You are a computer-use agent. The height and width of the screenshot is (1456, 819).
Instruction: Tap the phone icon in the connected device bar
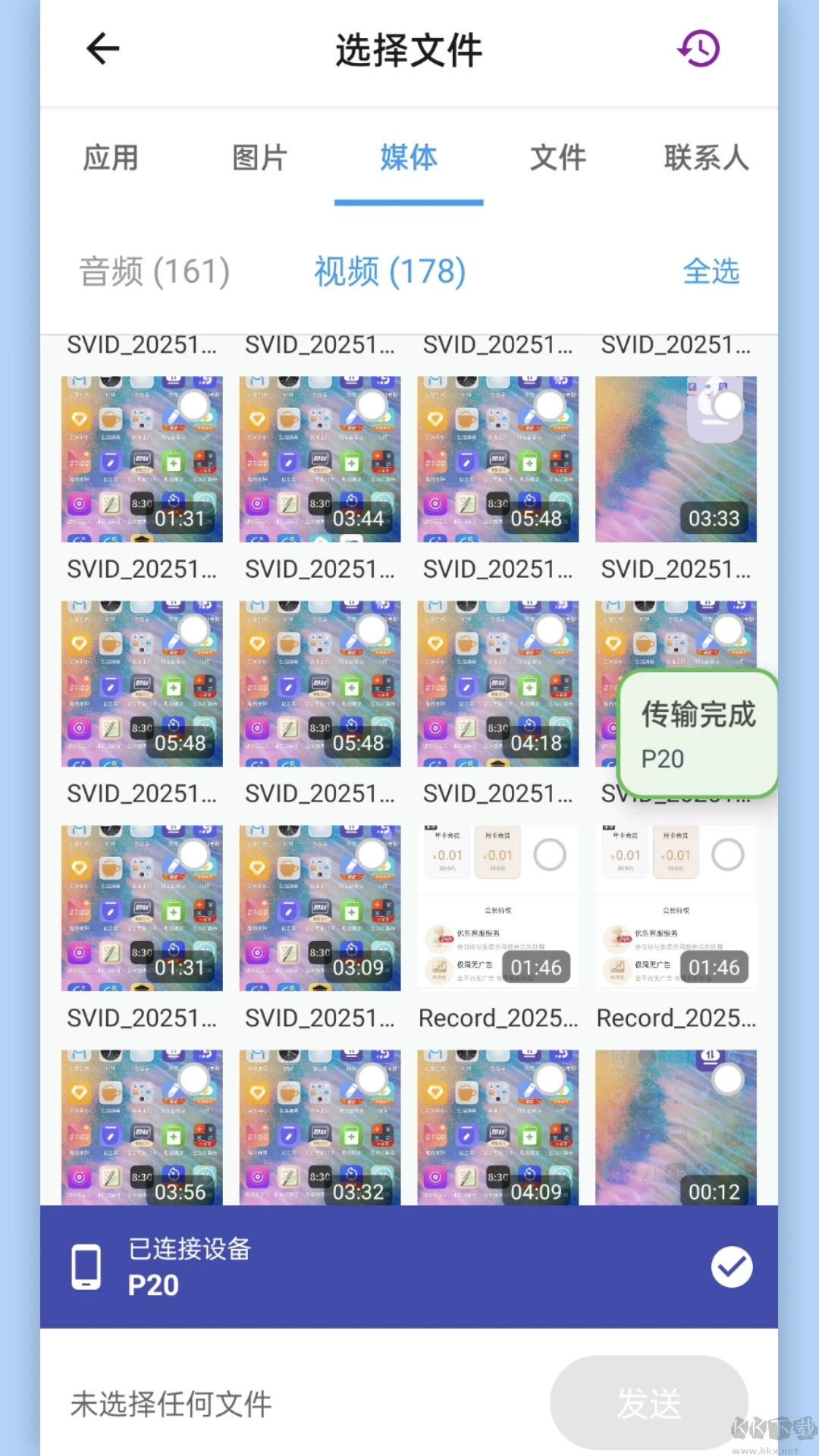coord(86,1265)
